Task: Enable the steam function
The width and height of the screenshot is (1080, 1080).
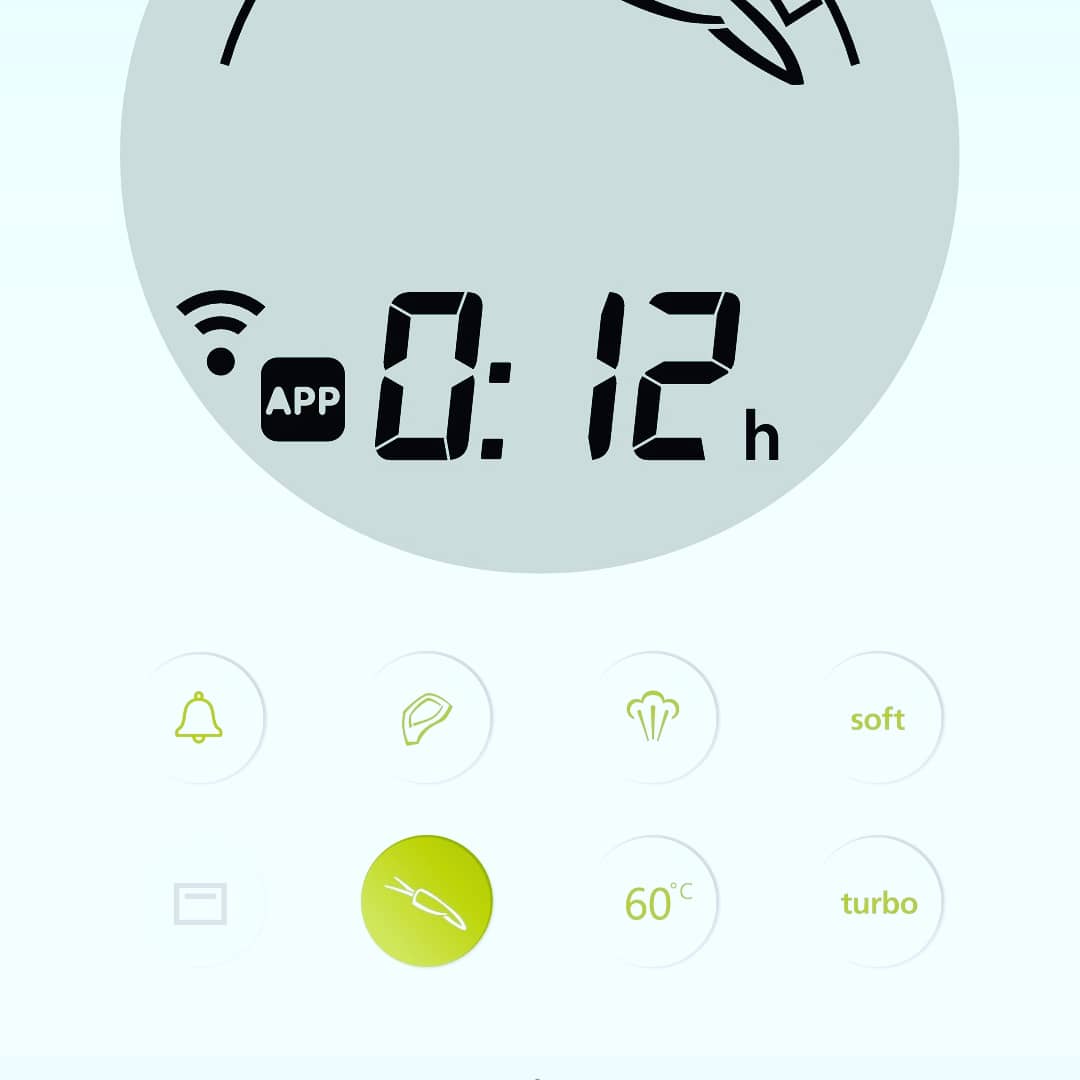Action: (652, 718)
